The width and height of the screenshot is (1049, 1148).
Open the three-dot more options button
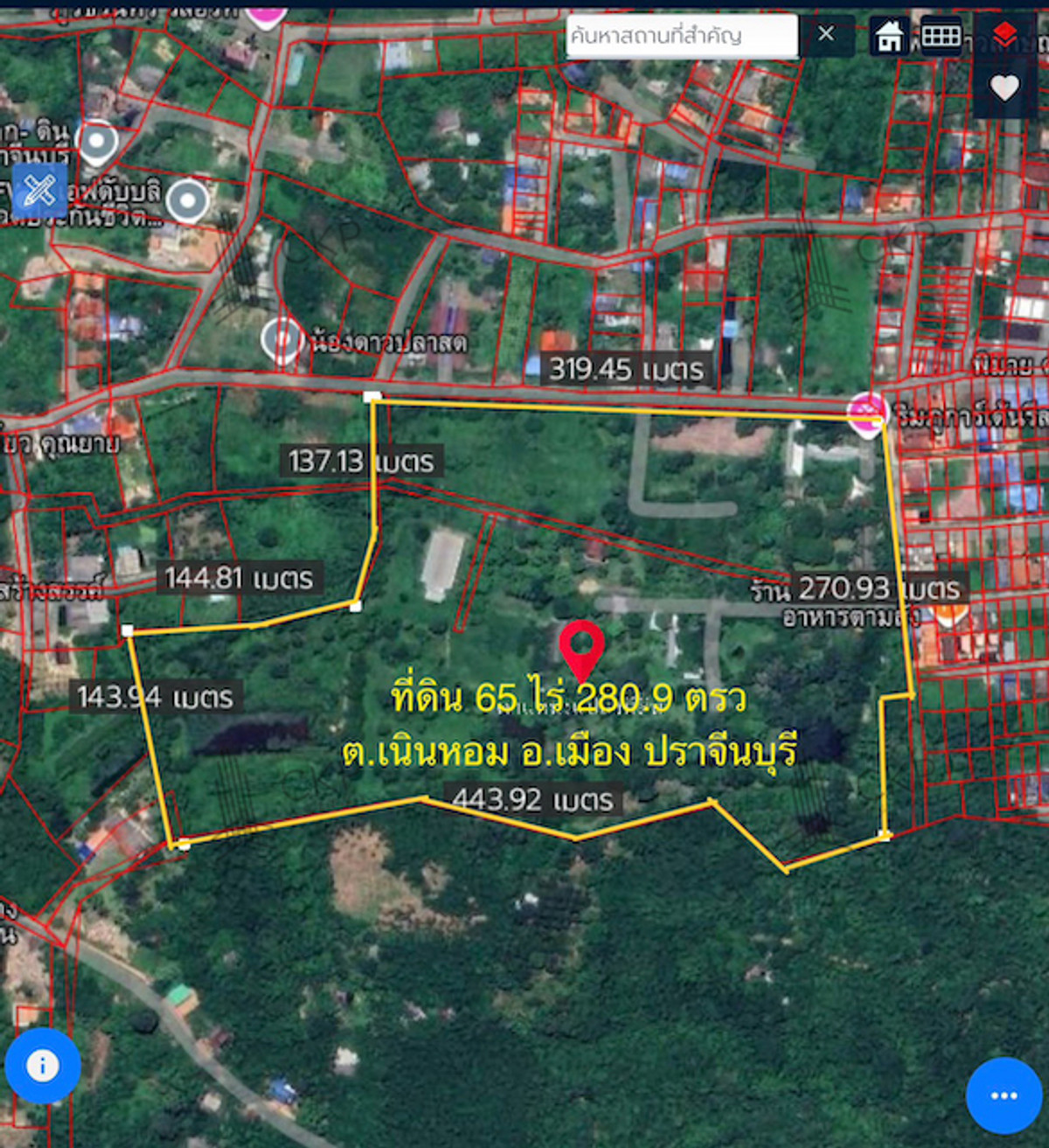[1004, 1096]
